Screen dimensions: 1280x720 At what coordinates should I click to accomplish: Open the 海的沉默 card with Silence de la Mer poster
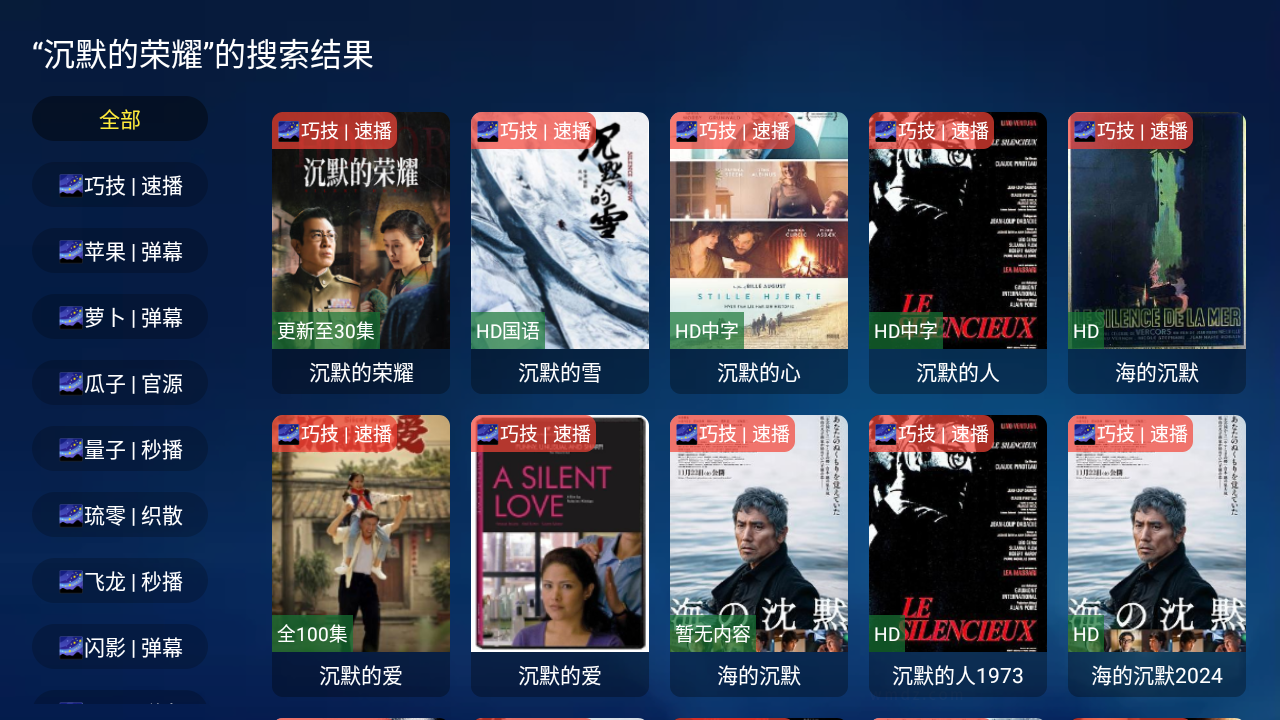(1157, 250)
